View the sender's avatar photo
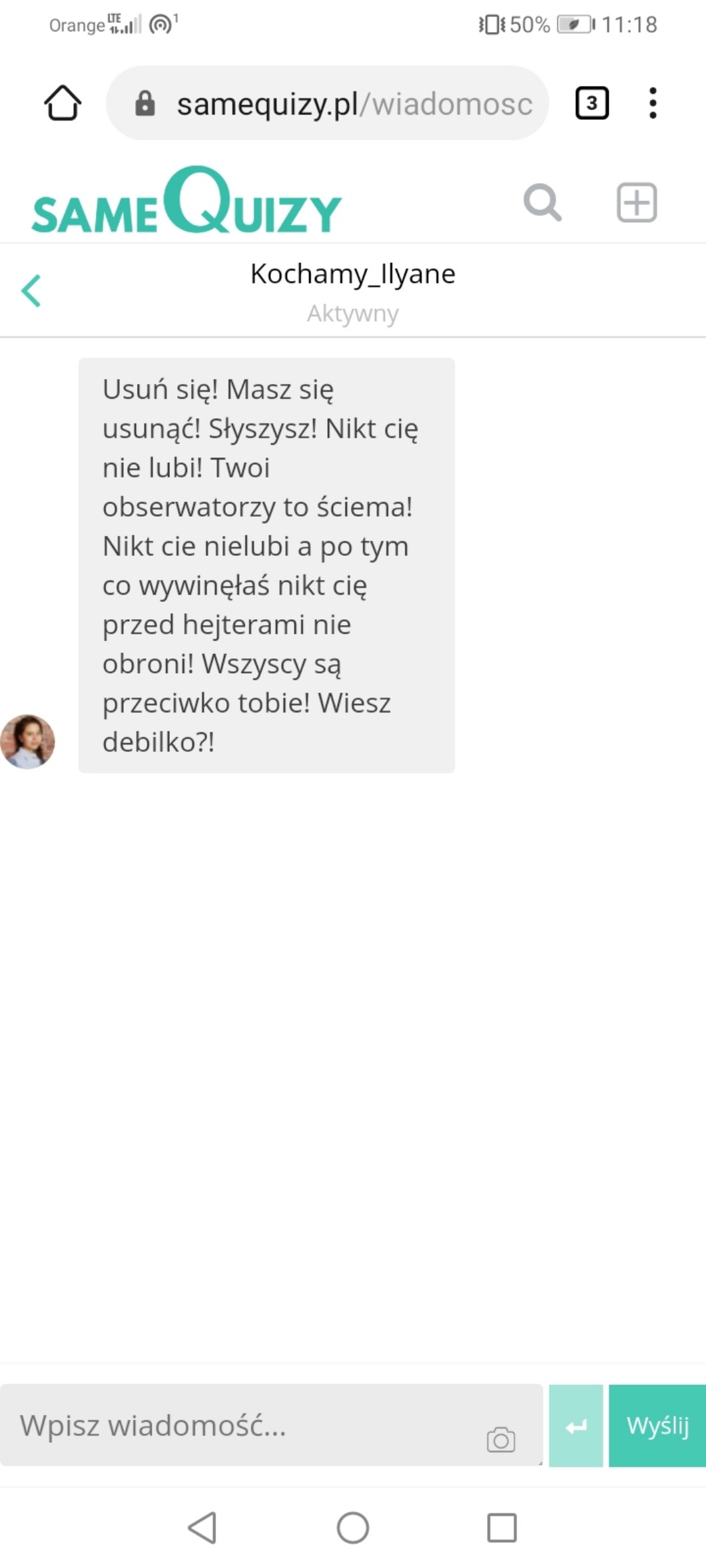This screenshot has height=1568, width=706. (27, 742)
